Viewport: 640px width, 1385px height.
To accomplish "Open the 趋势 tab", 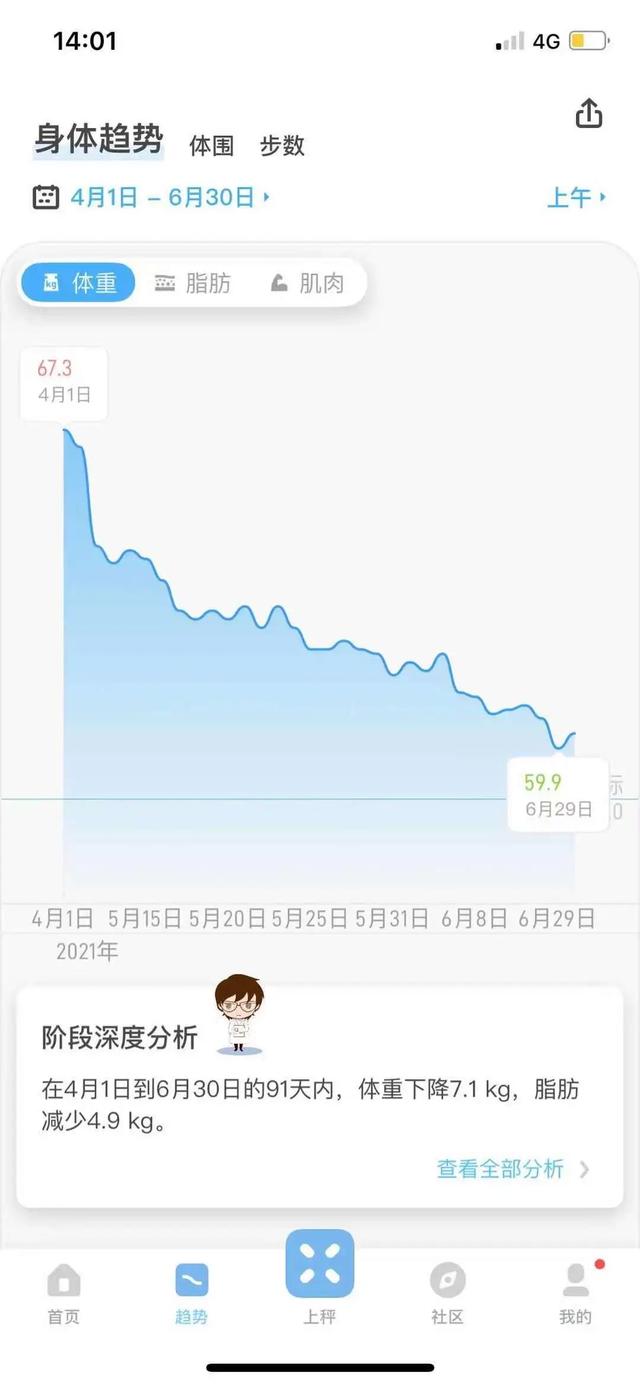I will 191,1294.
